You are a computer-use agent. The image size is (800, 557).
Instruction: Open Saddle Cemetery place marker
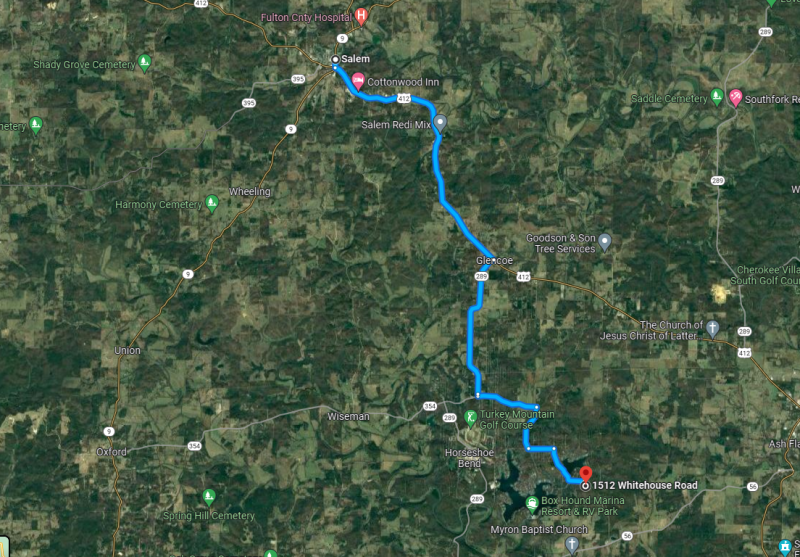pos(717,97)
